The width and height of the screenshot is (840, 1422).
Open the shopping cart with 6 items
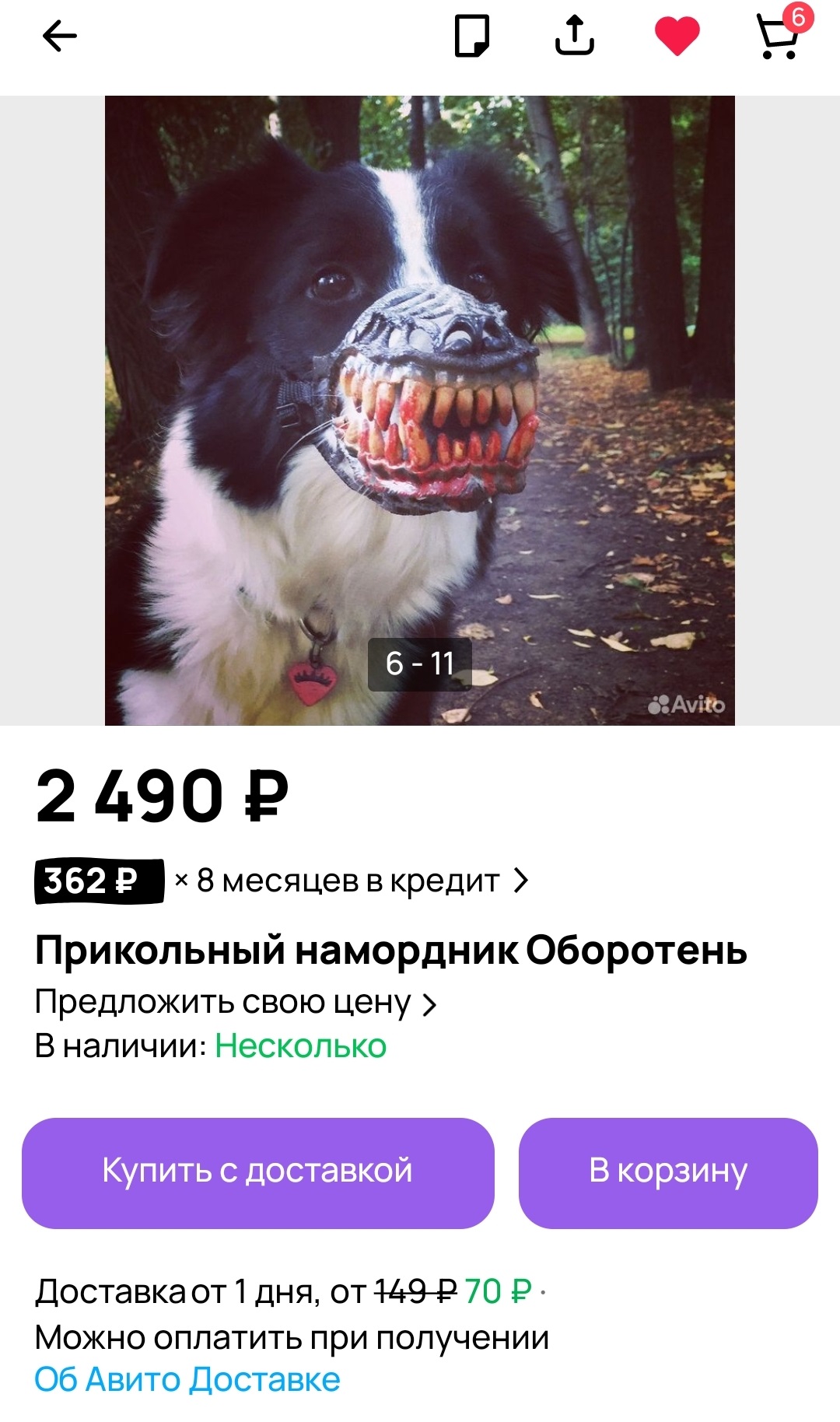click(779, 36)
